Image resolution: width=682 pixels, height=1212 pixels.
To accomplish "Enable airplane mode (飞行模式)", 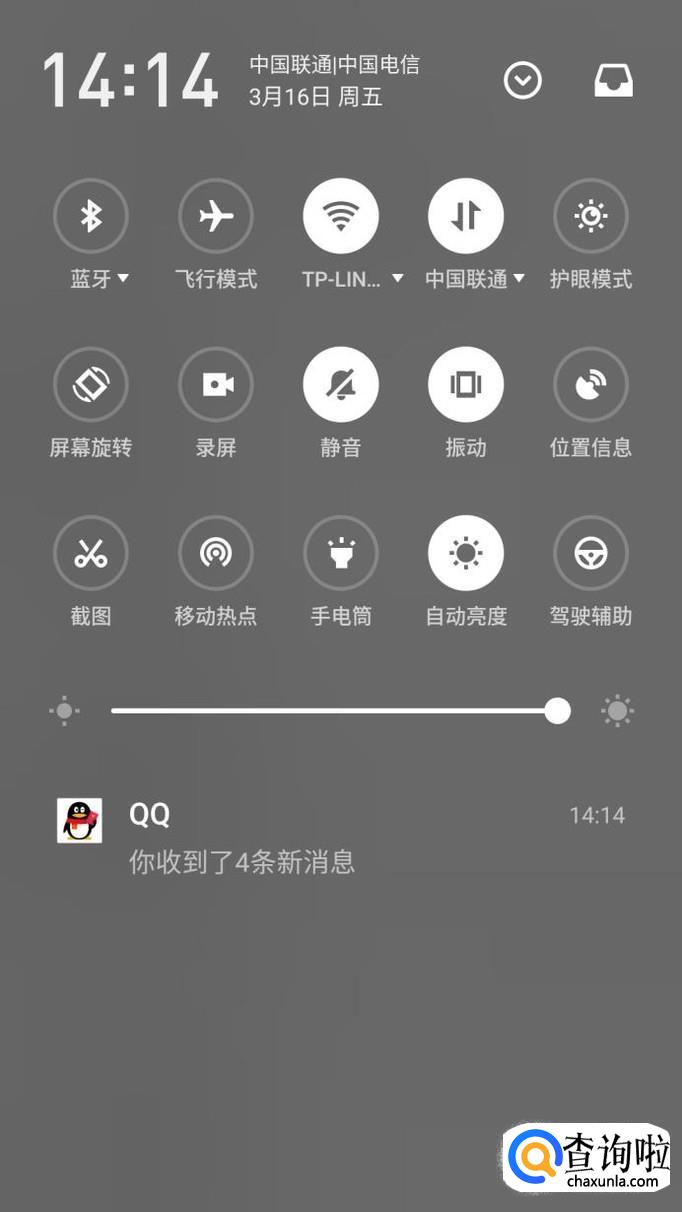I will tap(216, 216).
